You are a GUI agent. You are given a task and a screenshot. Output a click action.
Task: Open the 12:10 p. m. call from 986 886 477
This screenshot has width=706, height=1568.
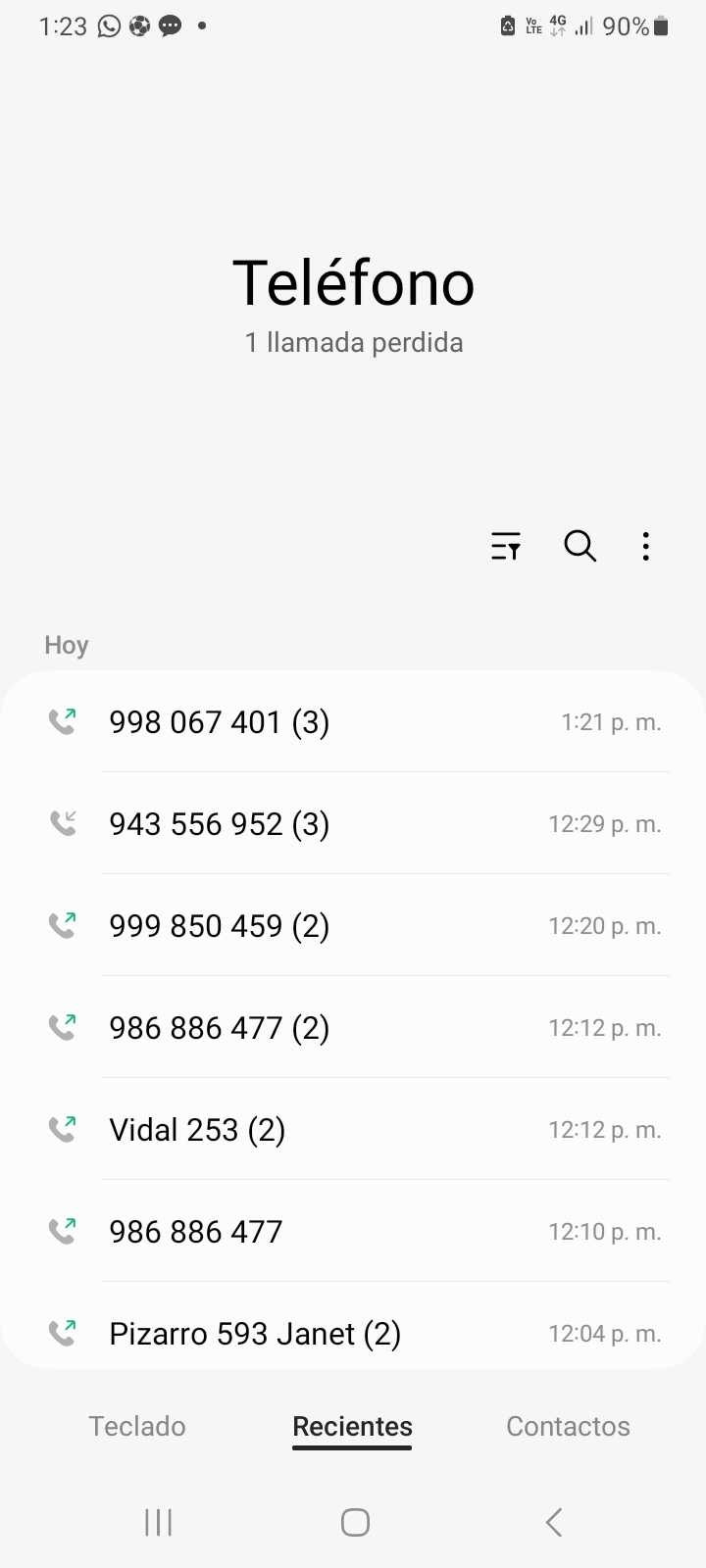tap(353, 1232)
